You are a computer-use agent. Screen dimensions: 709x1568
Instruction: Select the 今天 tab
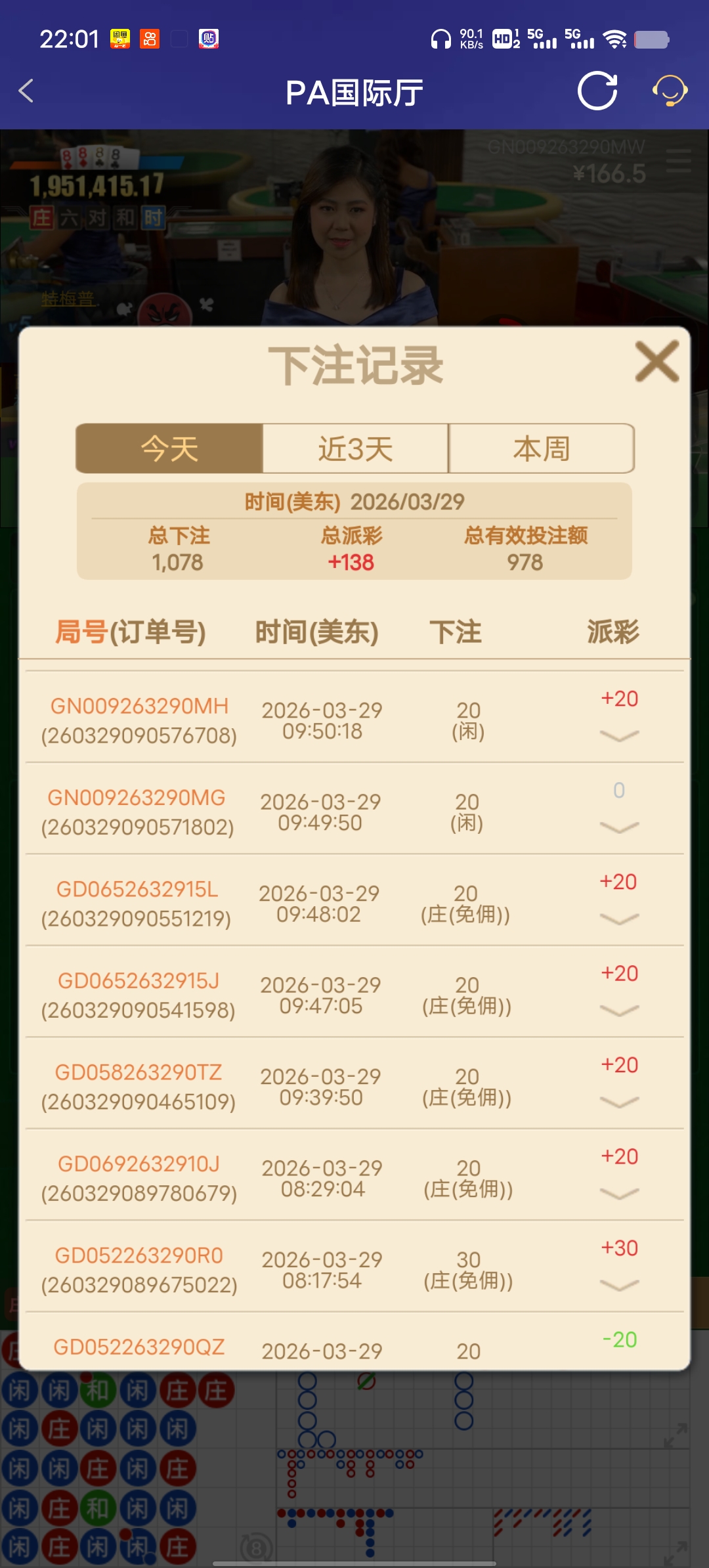pyautogui.click(x=169, y=448)
